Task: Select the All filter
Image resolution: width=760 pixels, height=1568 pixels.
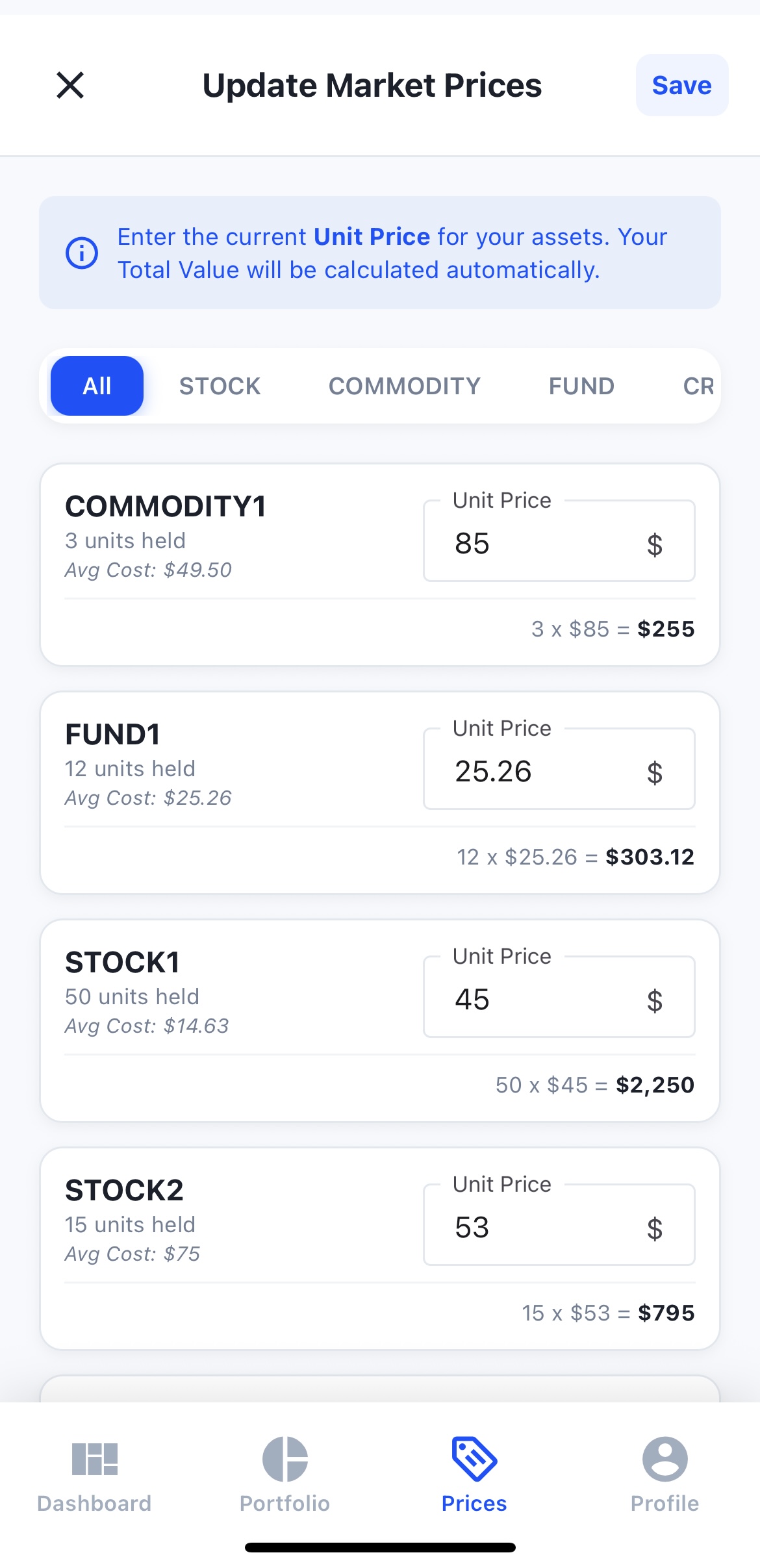Action: coord(96,385)
